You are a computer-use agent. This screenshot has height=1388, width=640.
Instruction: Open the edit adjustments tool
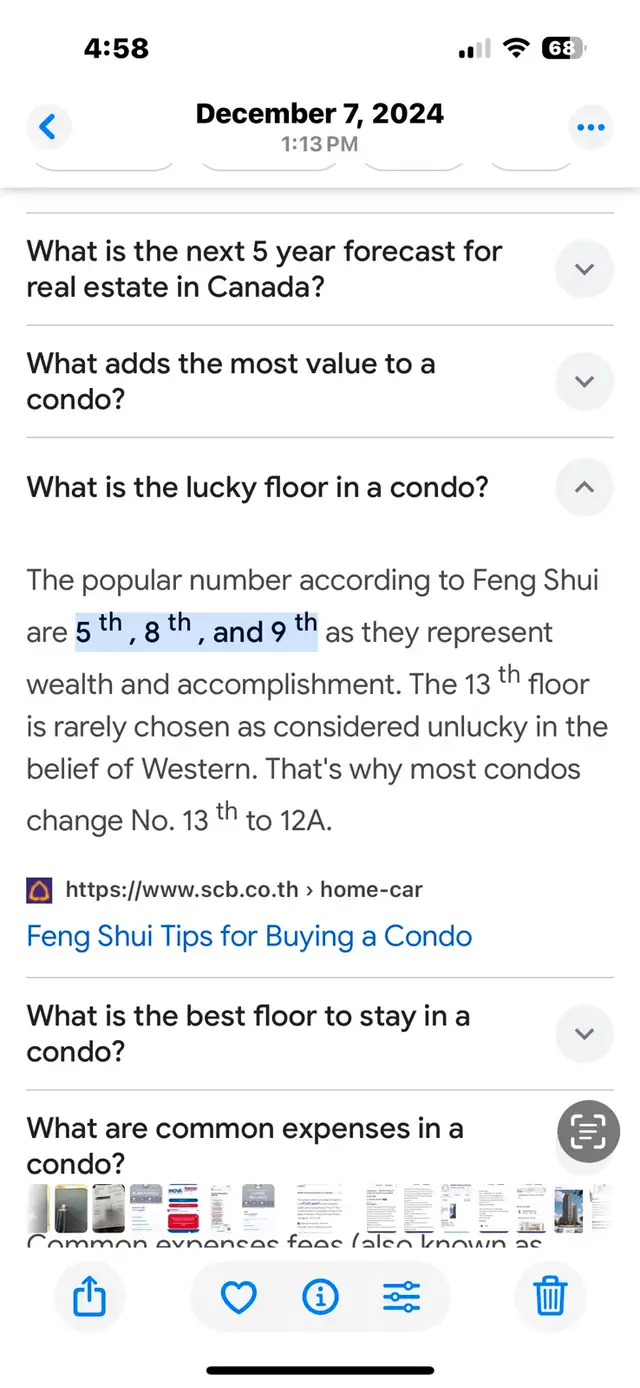[x=401, y=1297]
